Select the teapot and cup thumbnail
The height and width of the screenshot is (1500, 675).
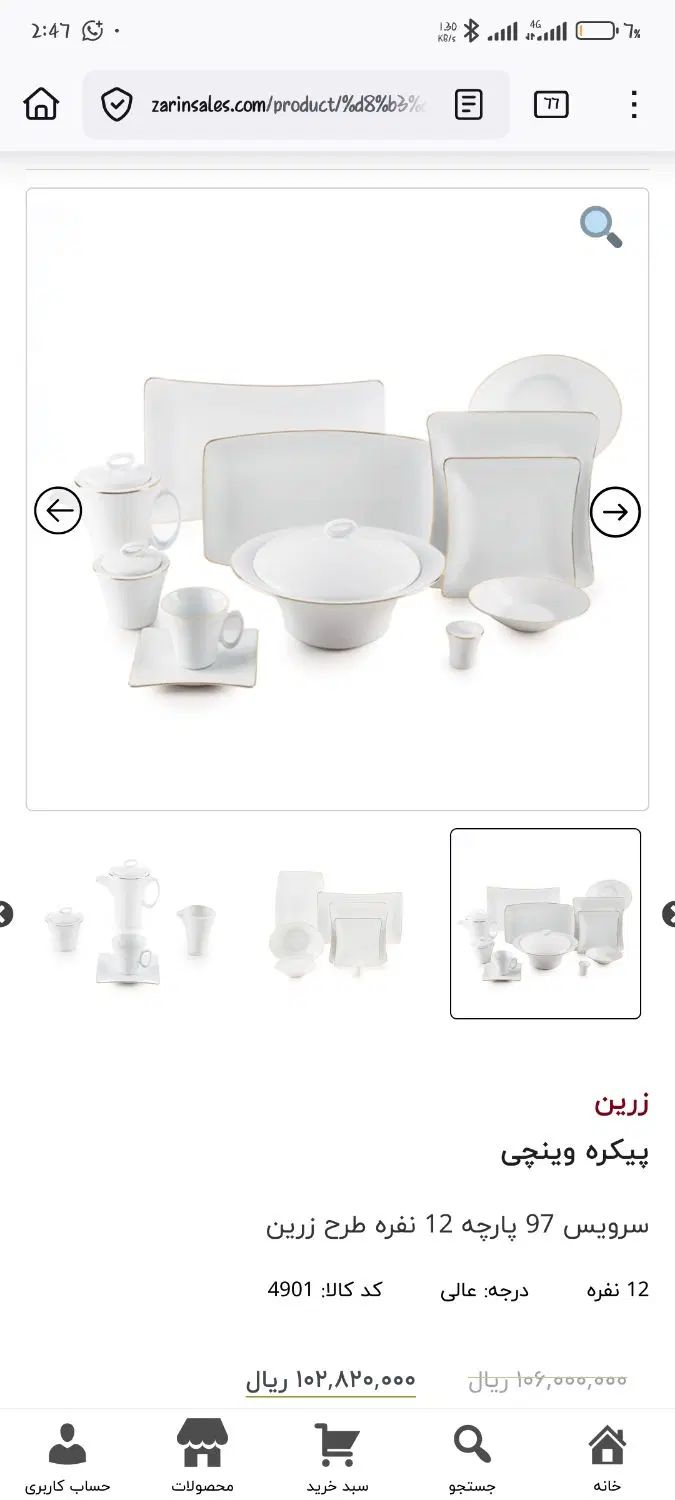click(130, 923)
